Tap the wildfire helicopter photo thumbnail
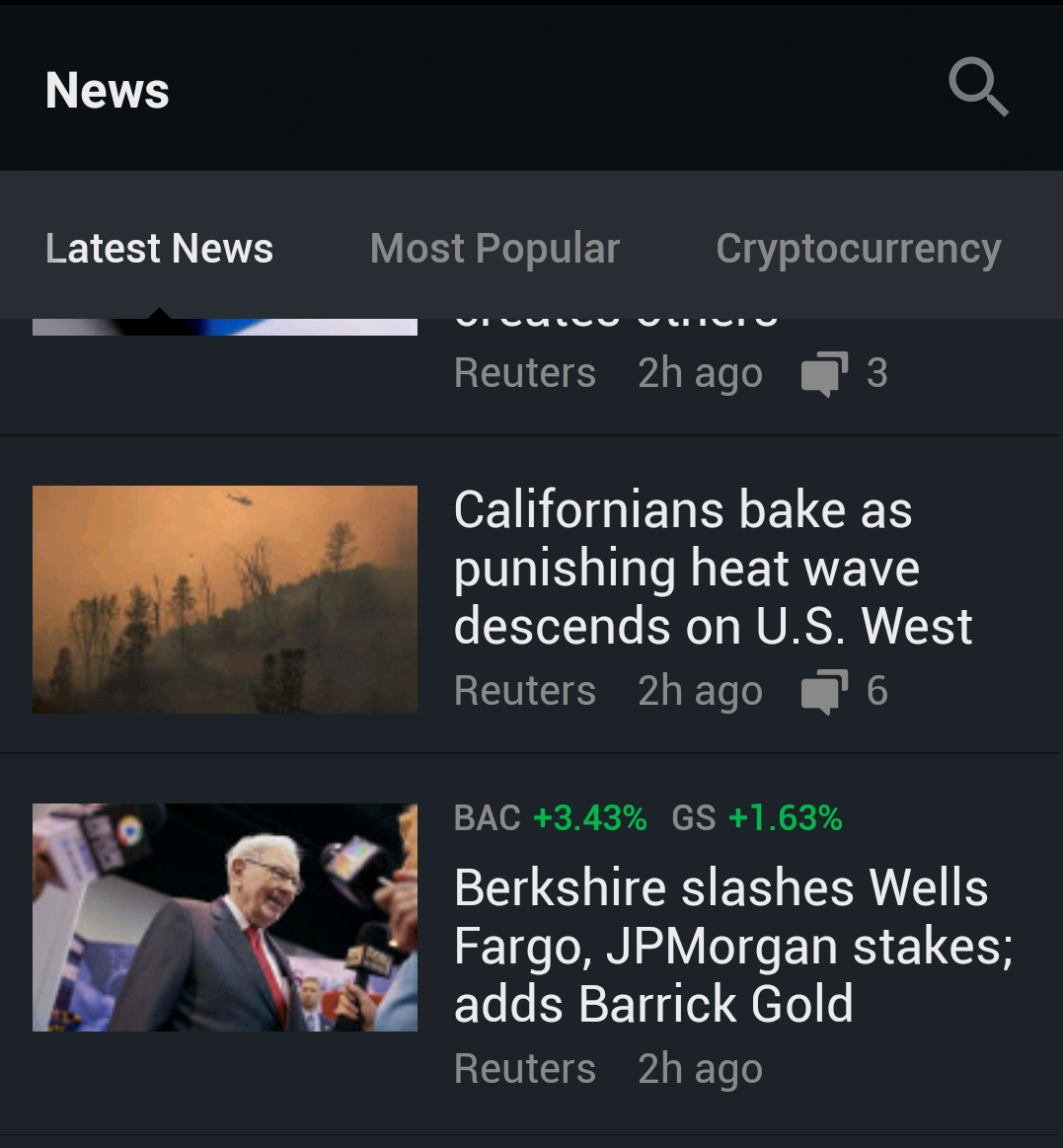The width and height of the screenshot is (1063, 1148). pos(225,599)
